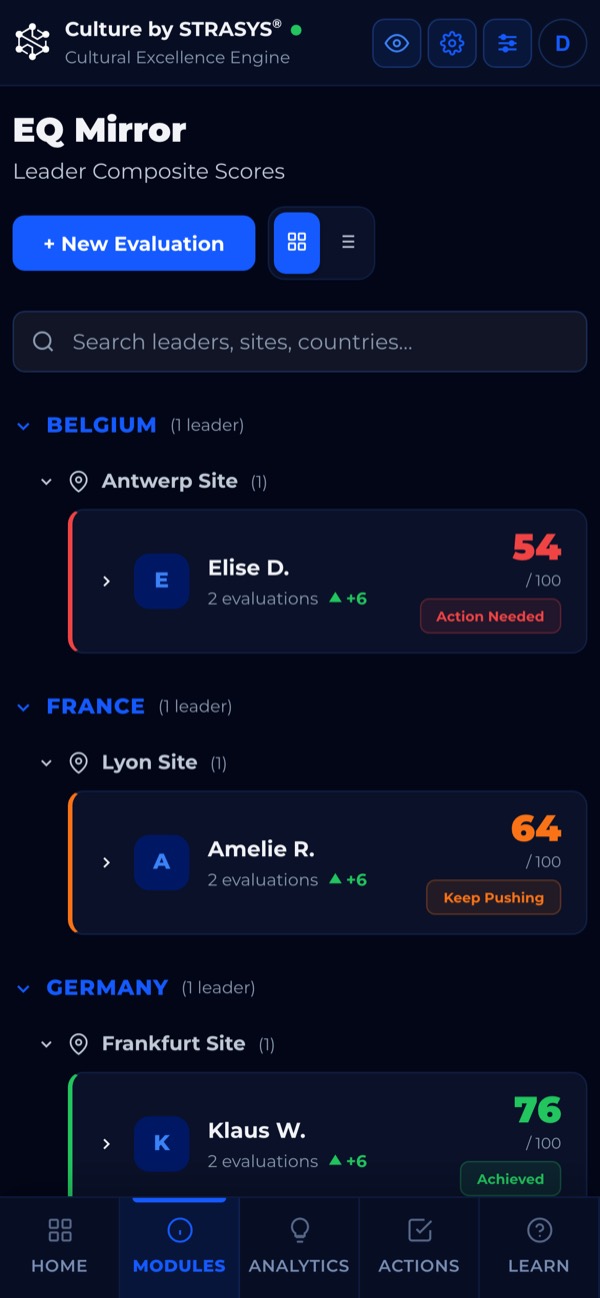Open the sliders filter options icon
600x1298 pixels.
[x=508, y=43]
